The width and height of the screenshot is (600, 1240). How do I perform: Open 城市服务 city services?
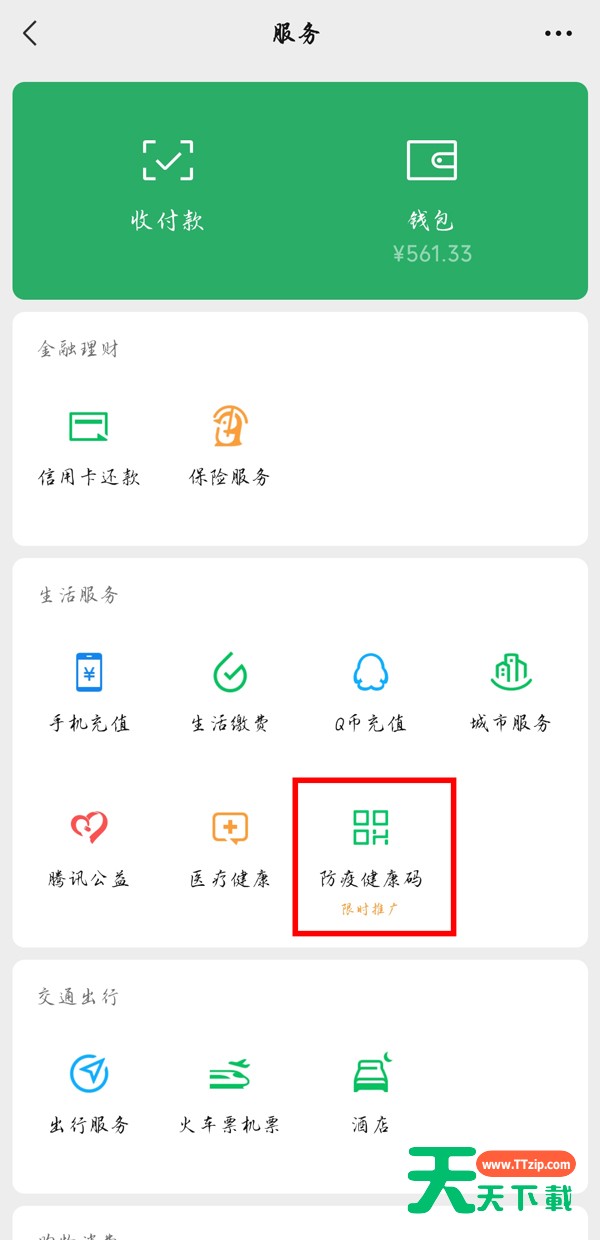click(510, 692)
